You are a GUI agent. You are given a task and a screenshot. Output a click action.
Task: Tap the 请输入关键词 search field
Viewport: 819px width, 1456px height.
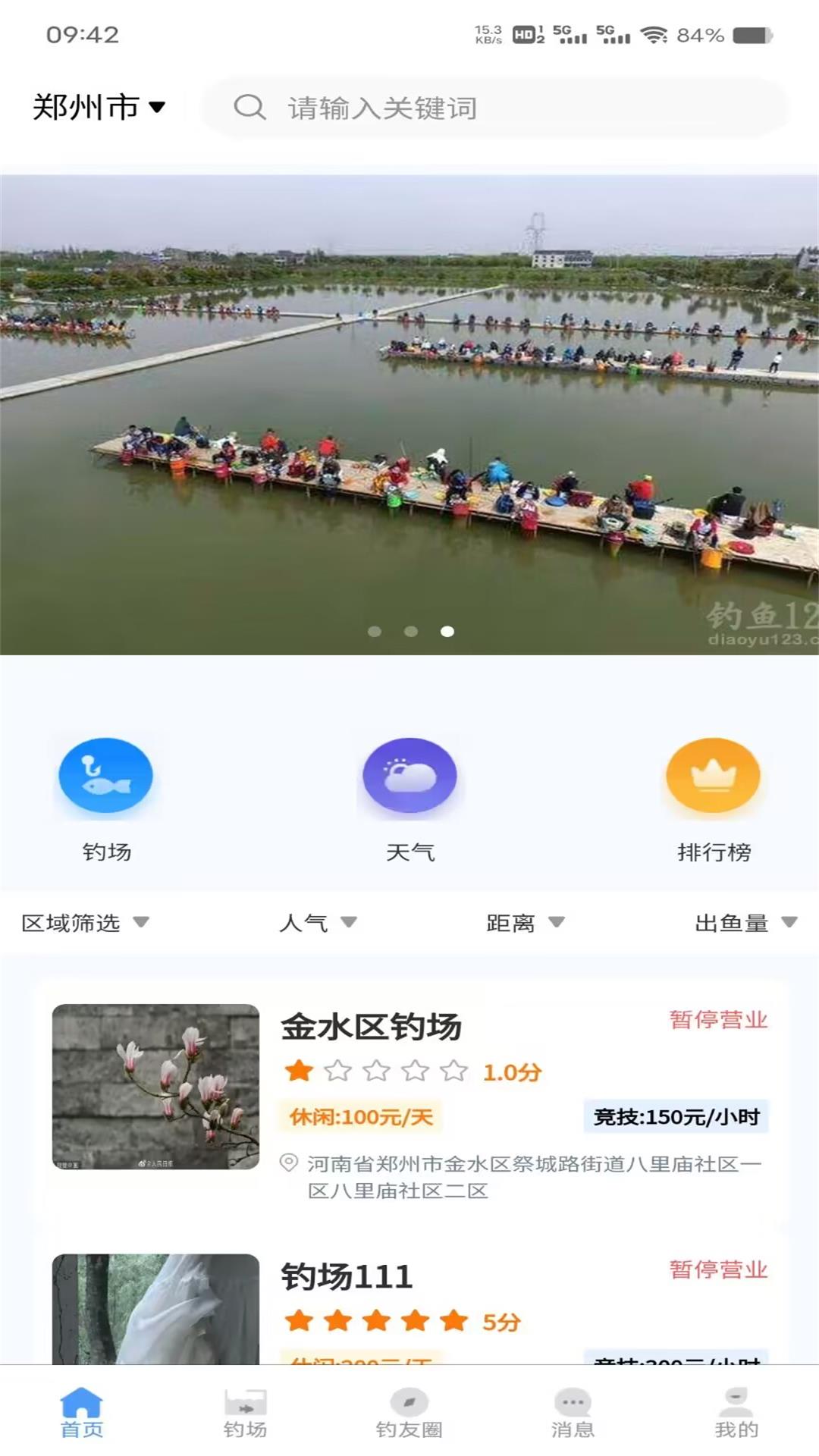pyautogui.click(x=497, y=108)
